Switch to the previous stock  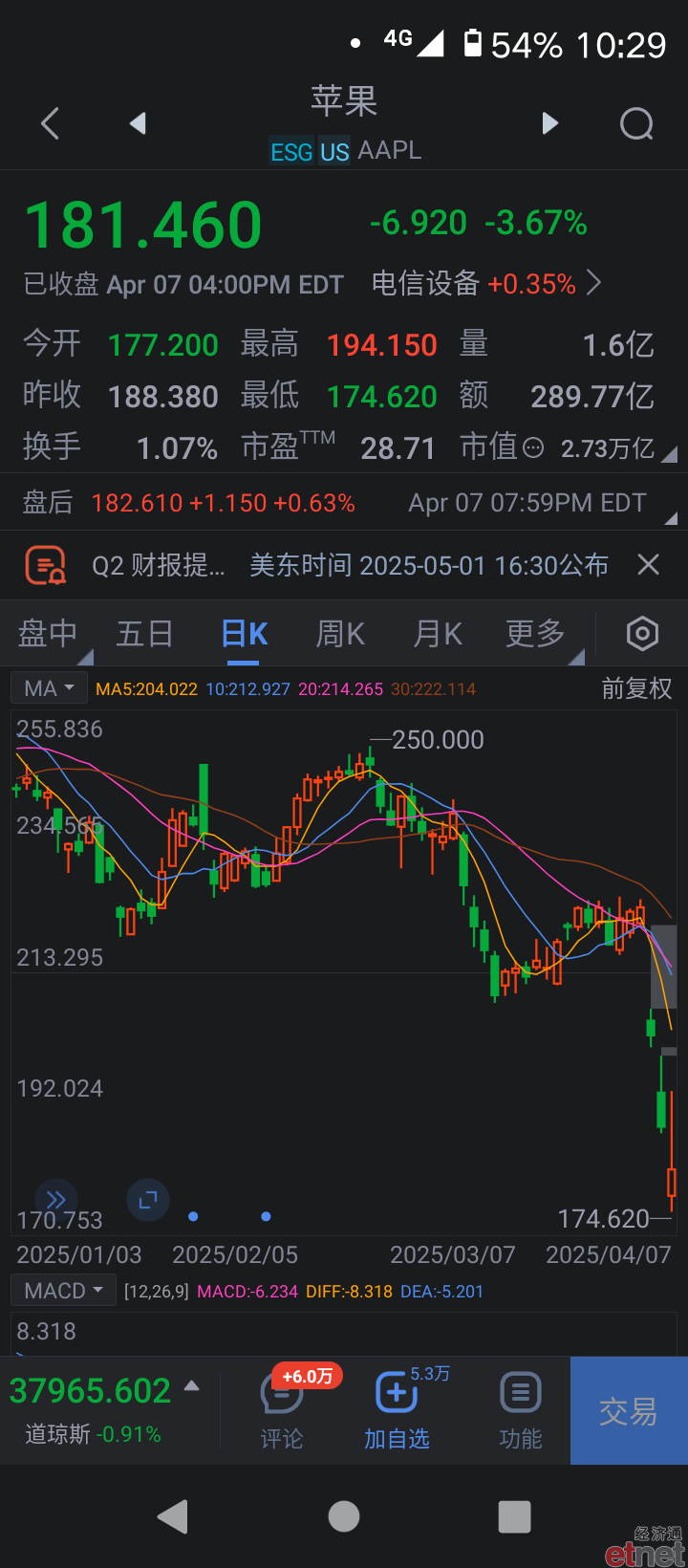pos(138,123)
